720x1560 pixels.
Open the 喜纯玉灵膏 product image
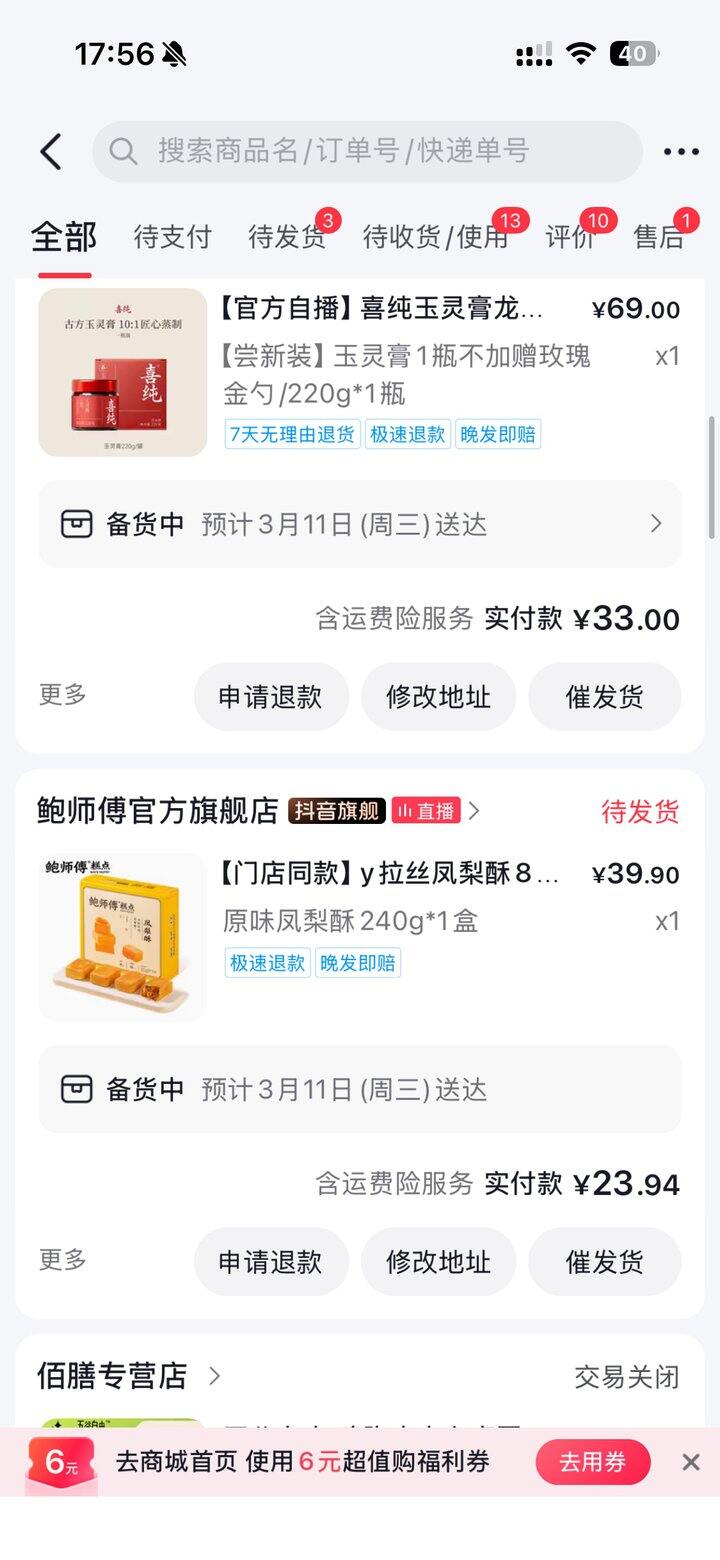122,373
